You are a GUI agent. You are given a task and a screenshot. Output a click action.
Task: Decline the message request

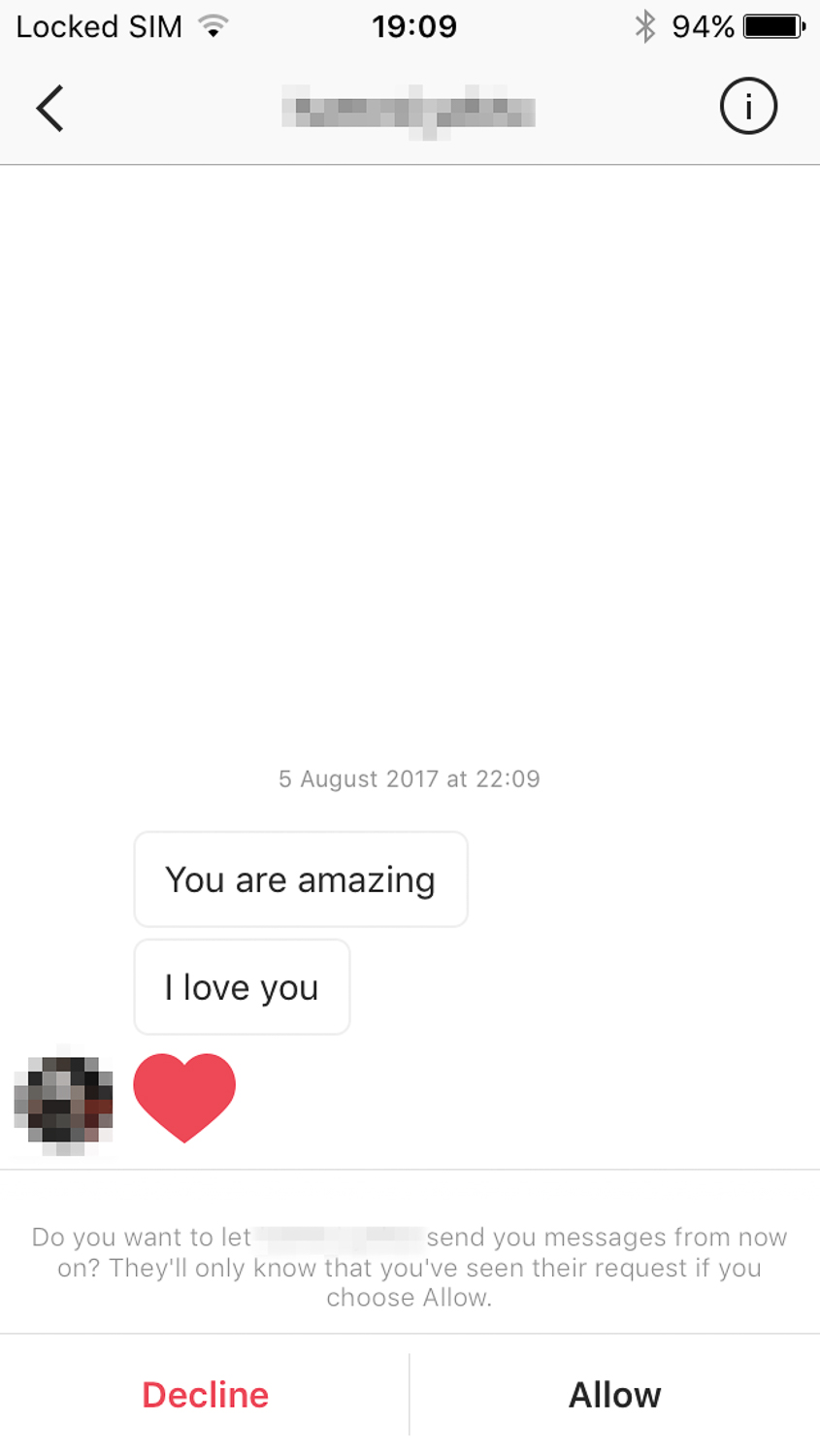pyautogui.click(x=205, y=1395)
